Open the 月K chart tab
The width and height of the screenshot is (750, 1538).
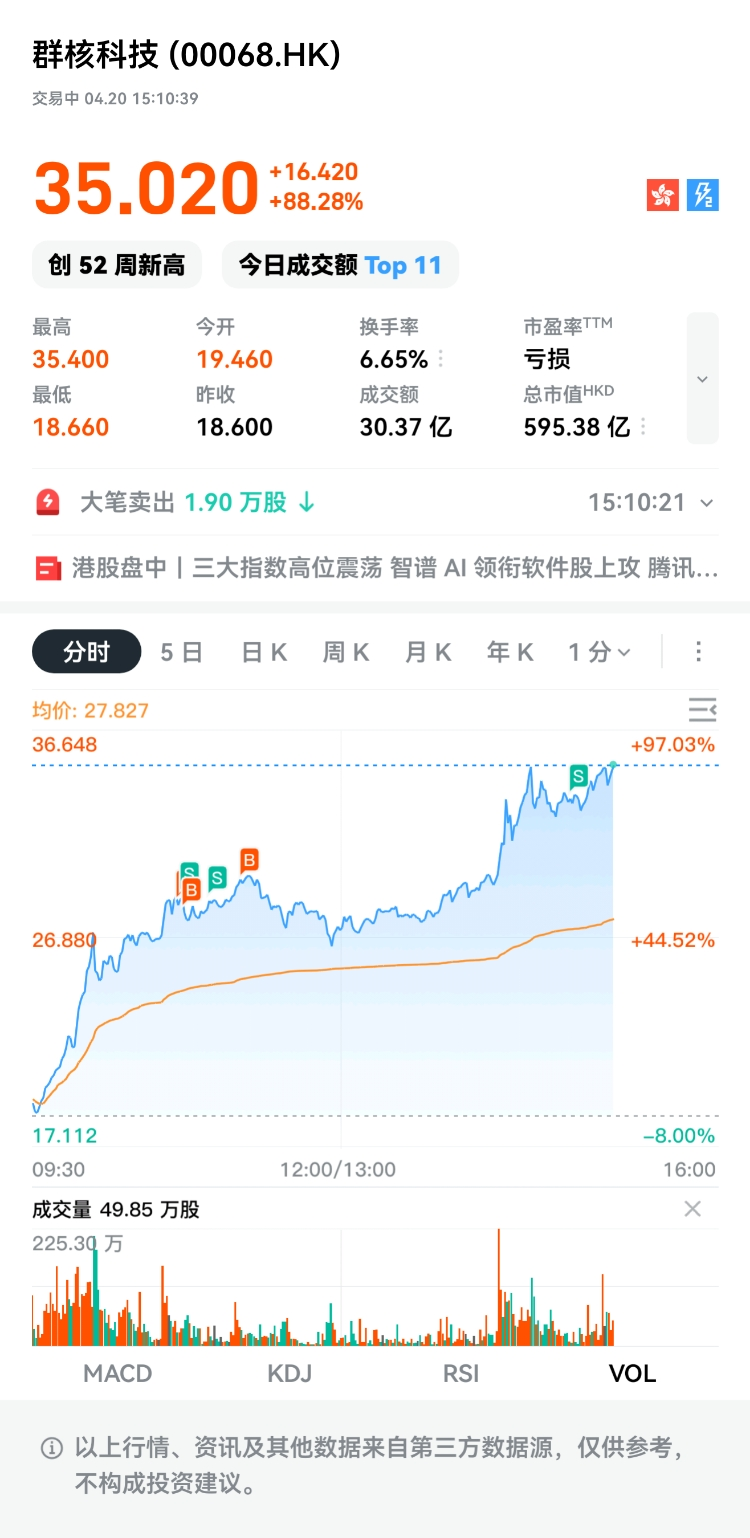click(428, 653)
